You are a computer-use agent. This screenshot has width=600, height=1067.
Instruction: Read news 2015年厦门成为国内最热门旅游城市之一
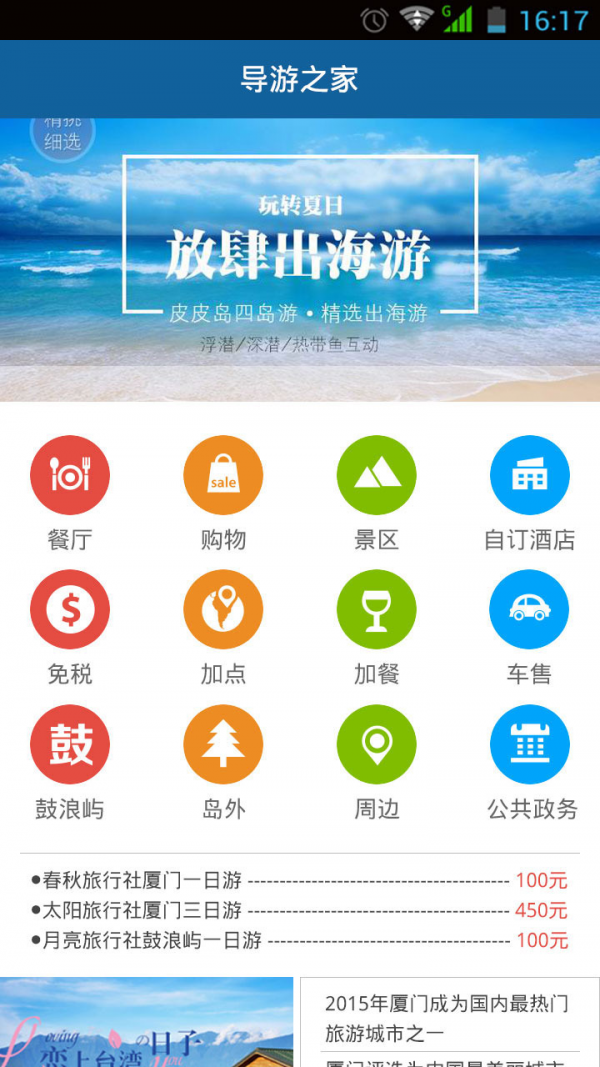point(447,1018)
